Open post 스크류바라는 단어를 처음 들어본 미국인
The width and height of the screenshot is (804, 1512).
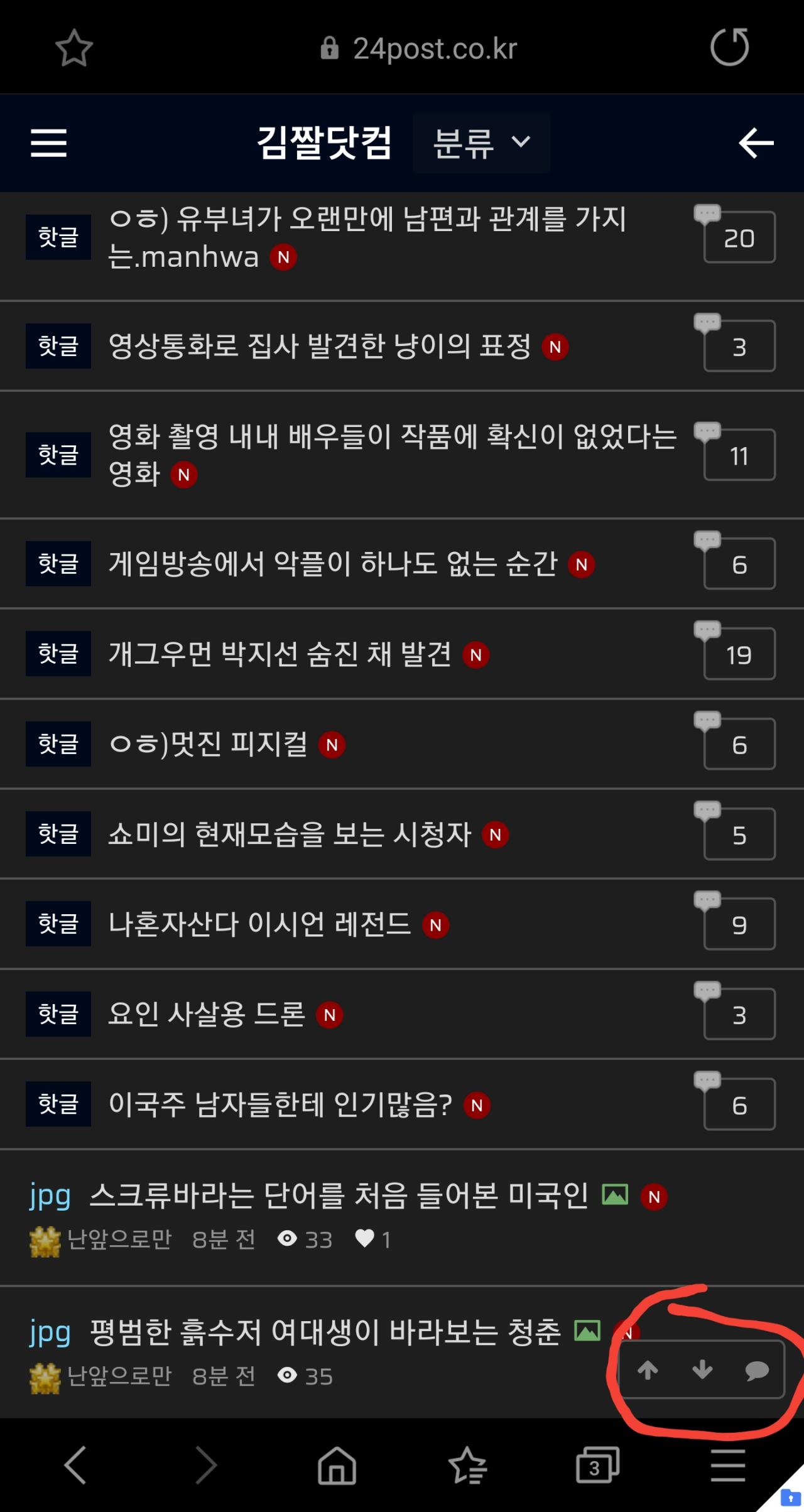[x=339, y=1196]
